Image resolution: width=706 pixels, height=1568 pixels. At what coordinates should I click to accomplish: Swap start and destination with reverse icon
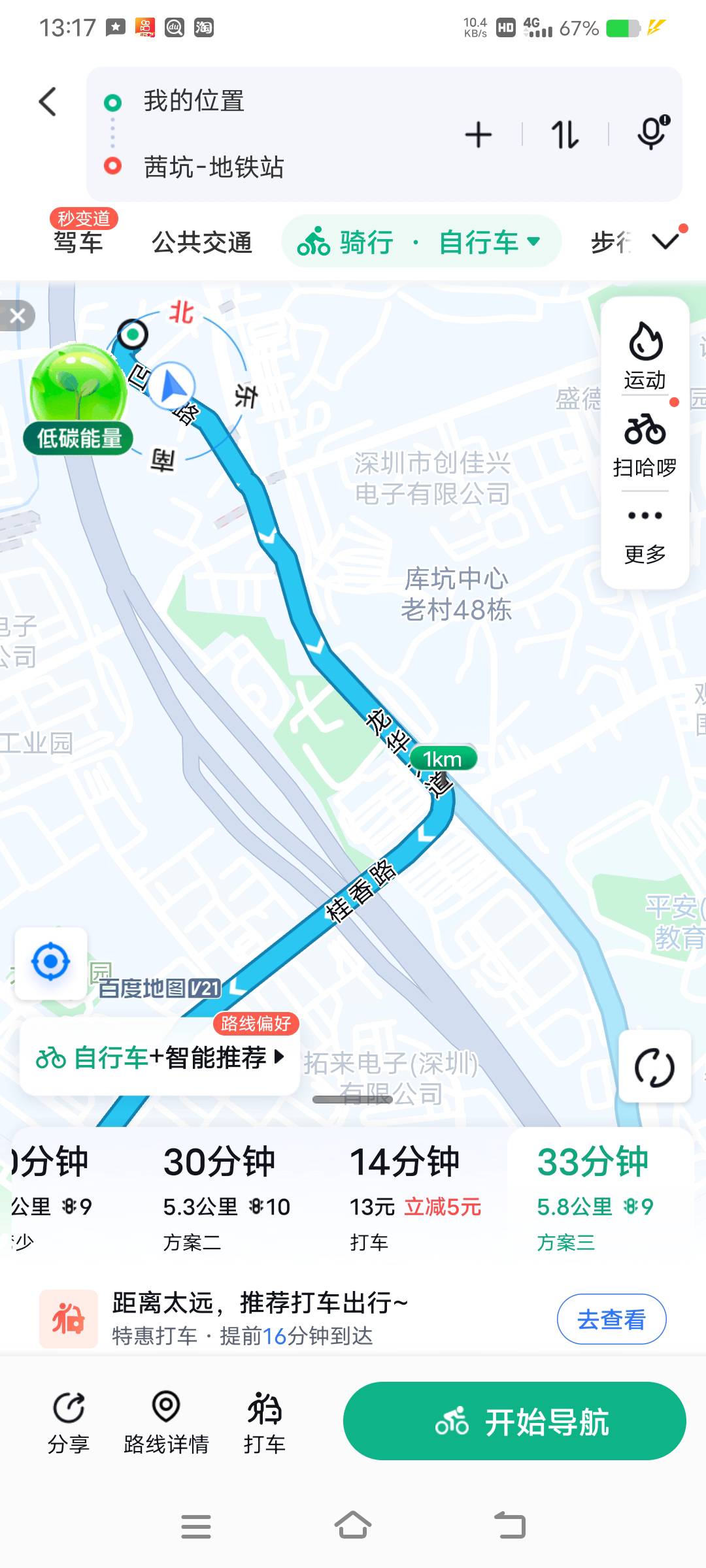coord(563,133)
